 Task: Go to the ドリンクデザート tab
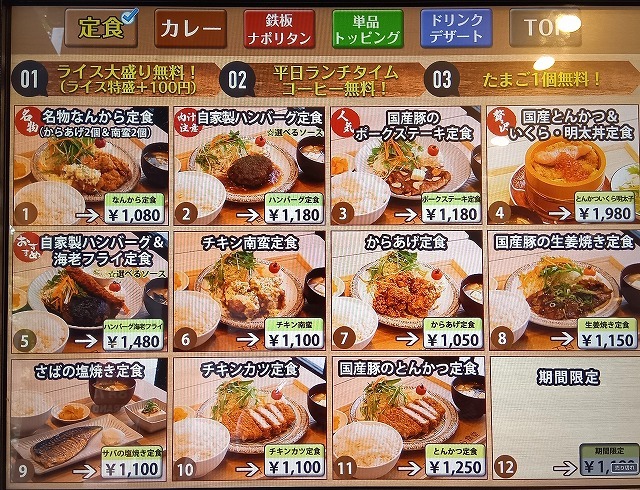coord(455,30)
